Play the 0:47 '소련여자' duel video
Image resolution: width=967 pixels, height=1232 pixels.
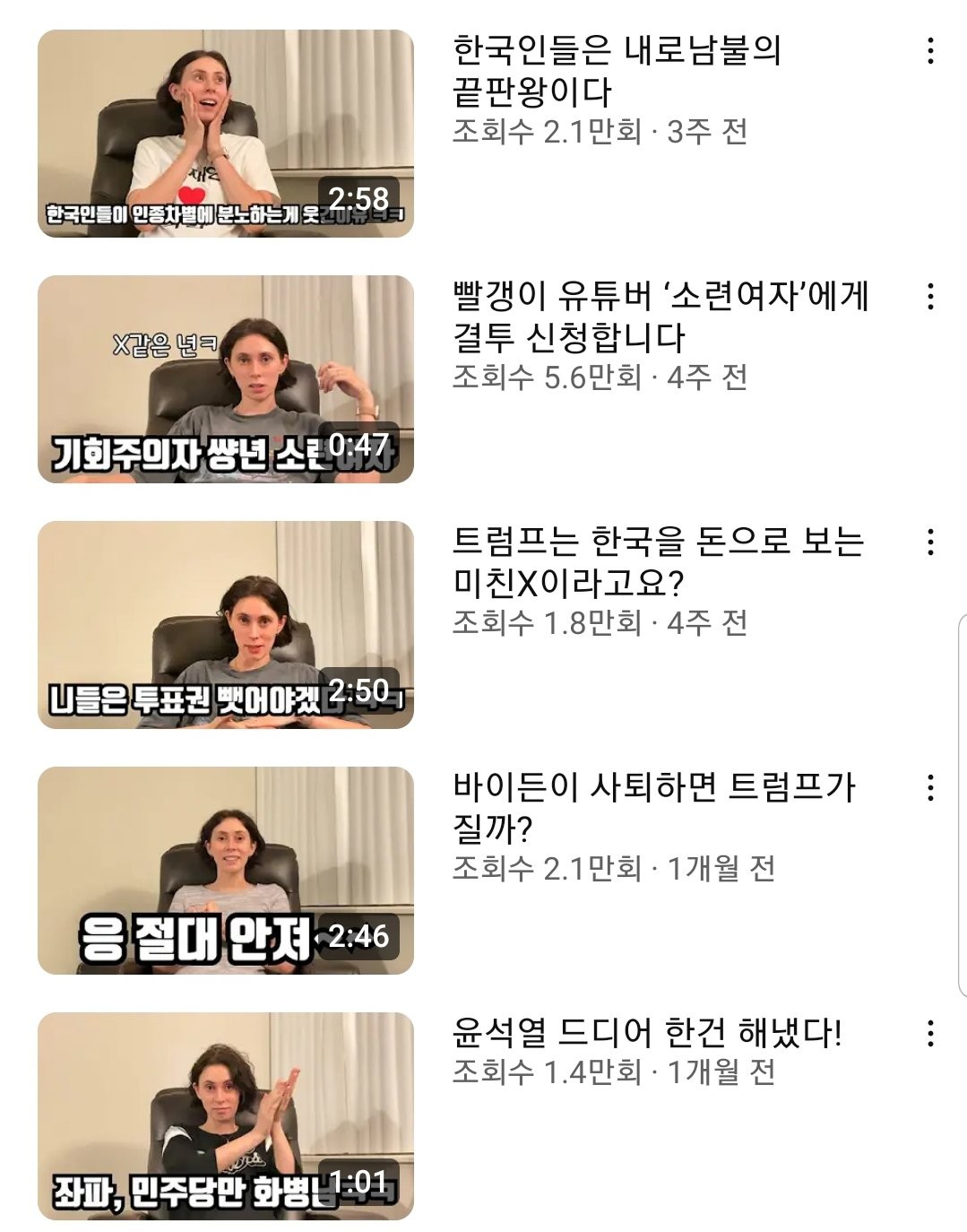pos(225,379)
